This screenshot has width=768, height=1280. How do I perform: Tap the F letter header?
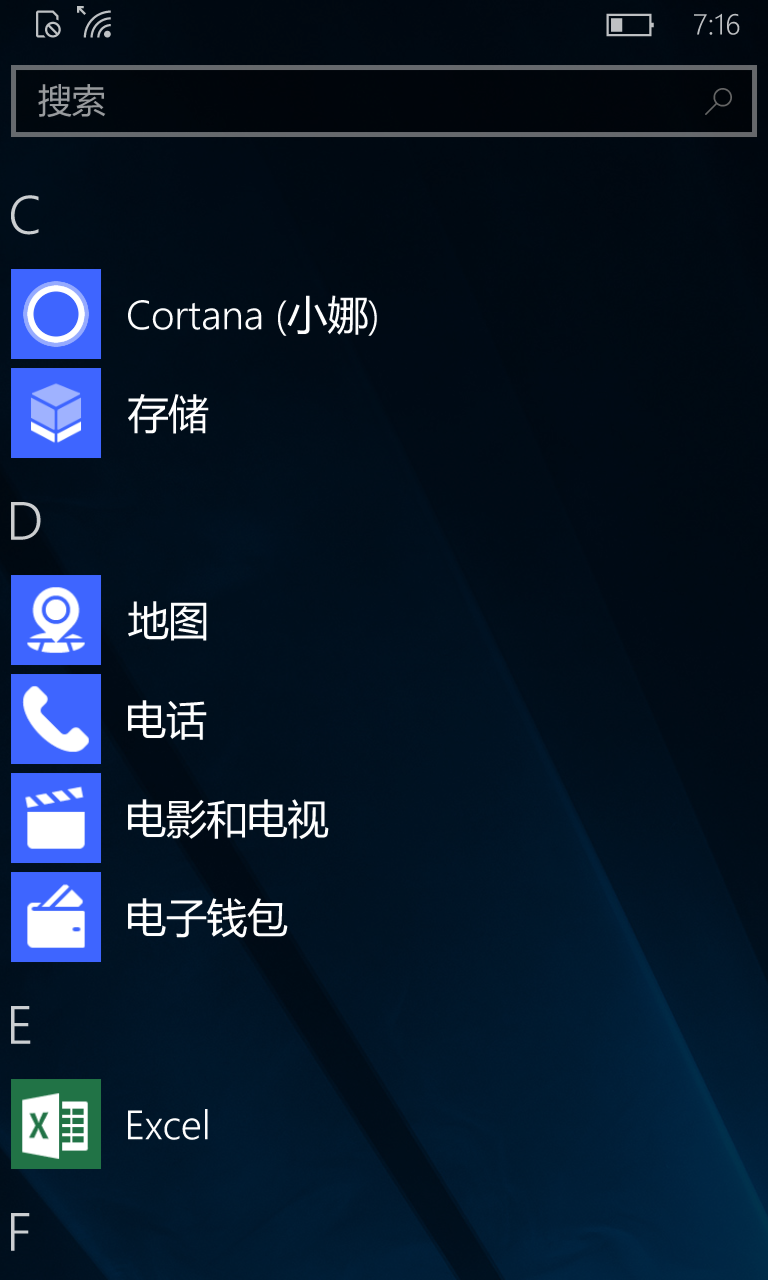[x=20, y=1232]
